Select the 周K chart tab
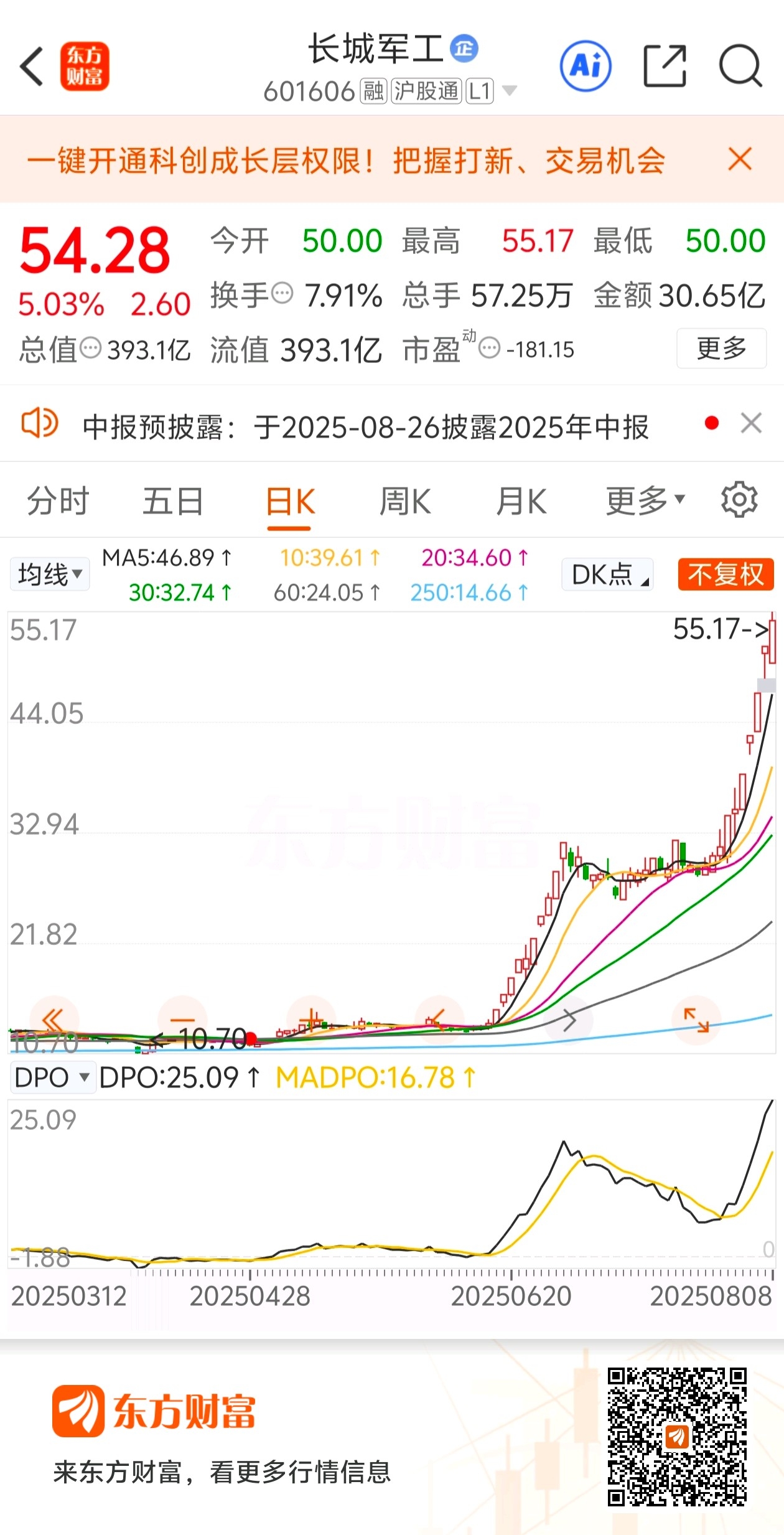This screenshot has width=784, height=1535. click(x=405, y=501)
